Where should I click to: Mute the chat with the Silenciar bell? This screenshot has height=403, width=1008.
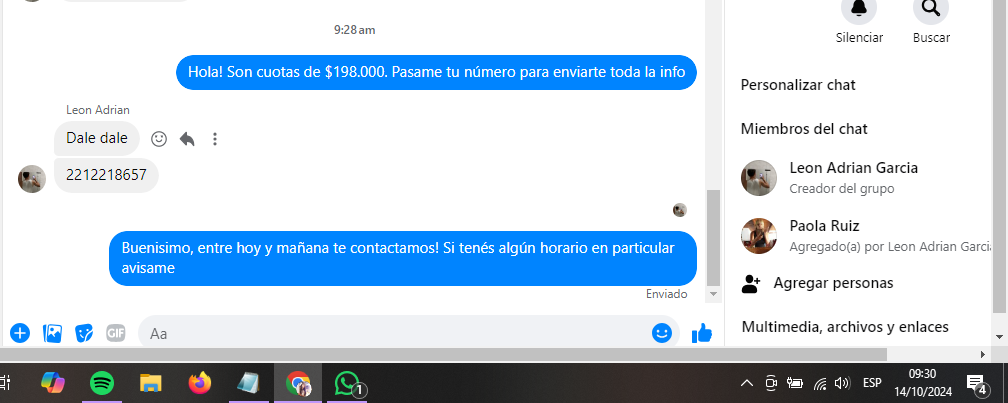859,10
